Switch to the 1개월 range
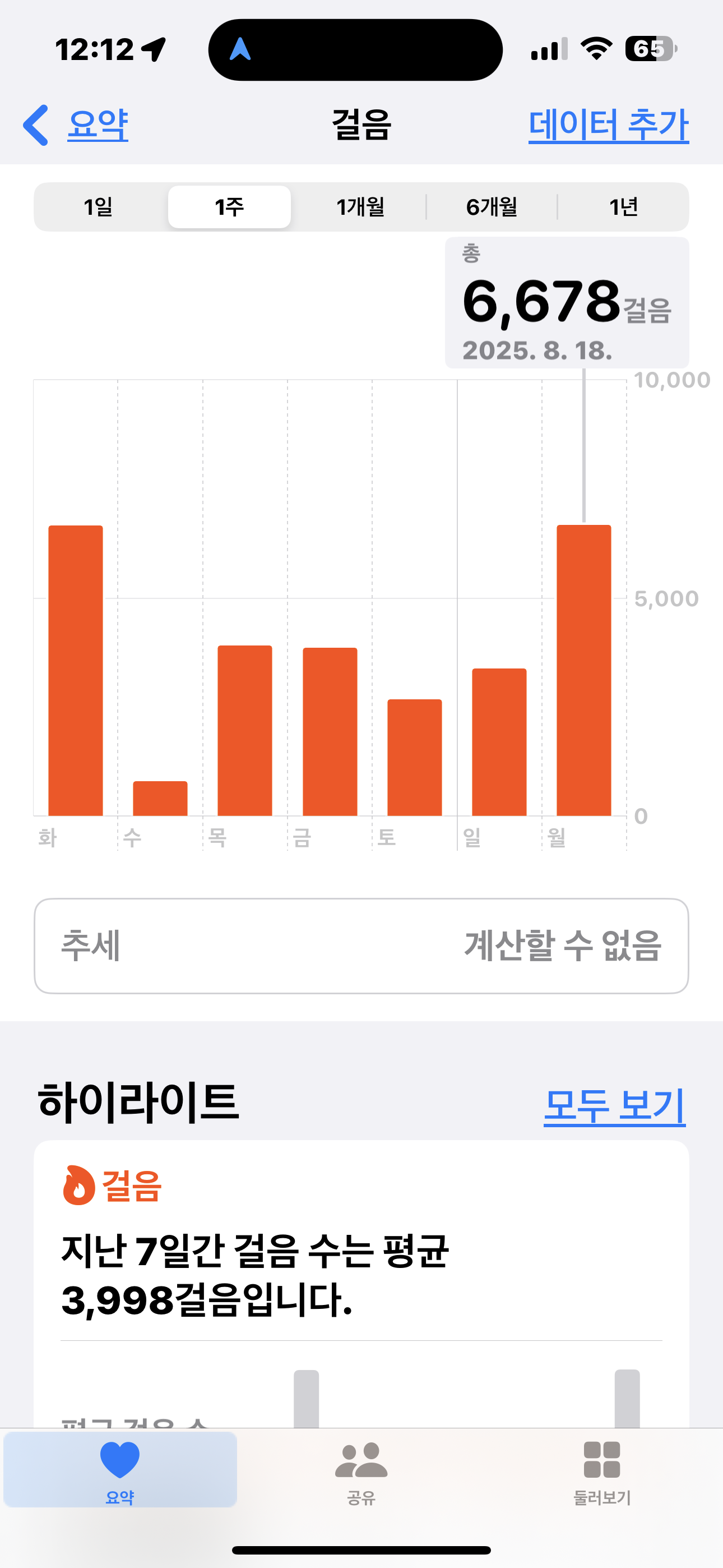 360,207
